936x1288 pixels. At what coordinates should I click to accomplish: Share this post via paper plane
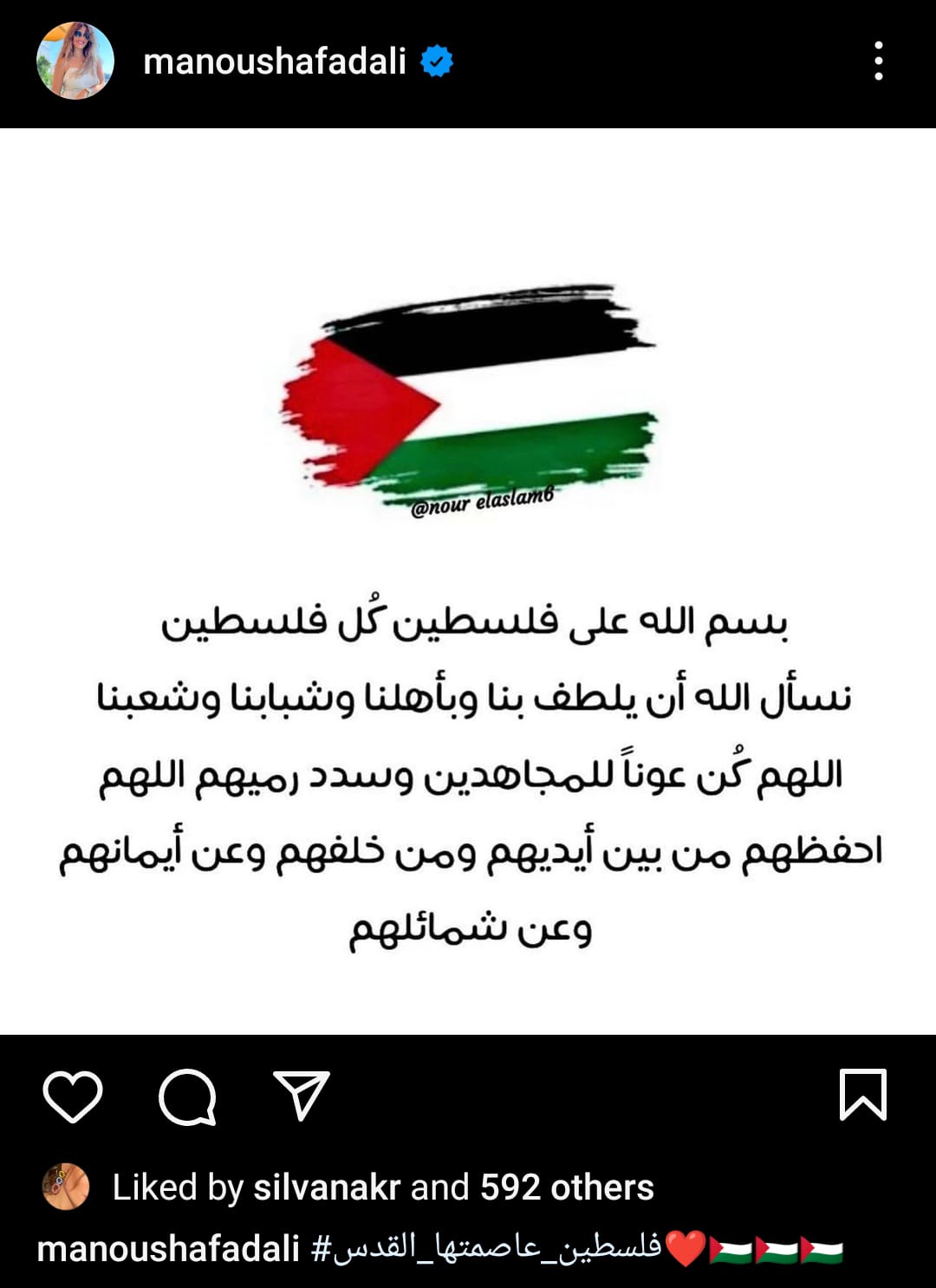pyautogui.click(x=301, y=1096)
